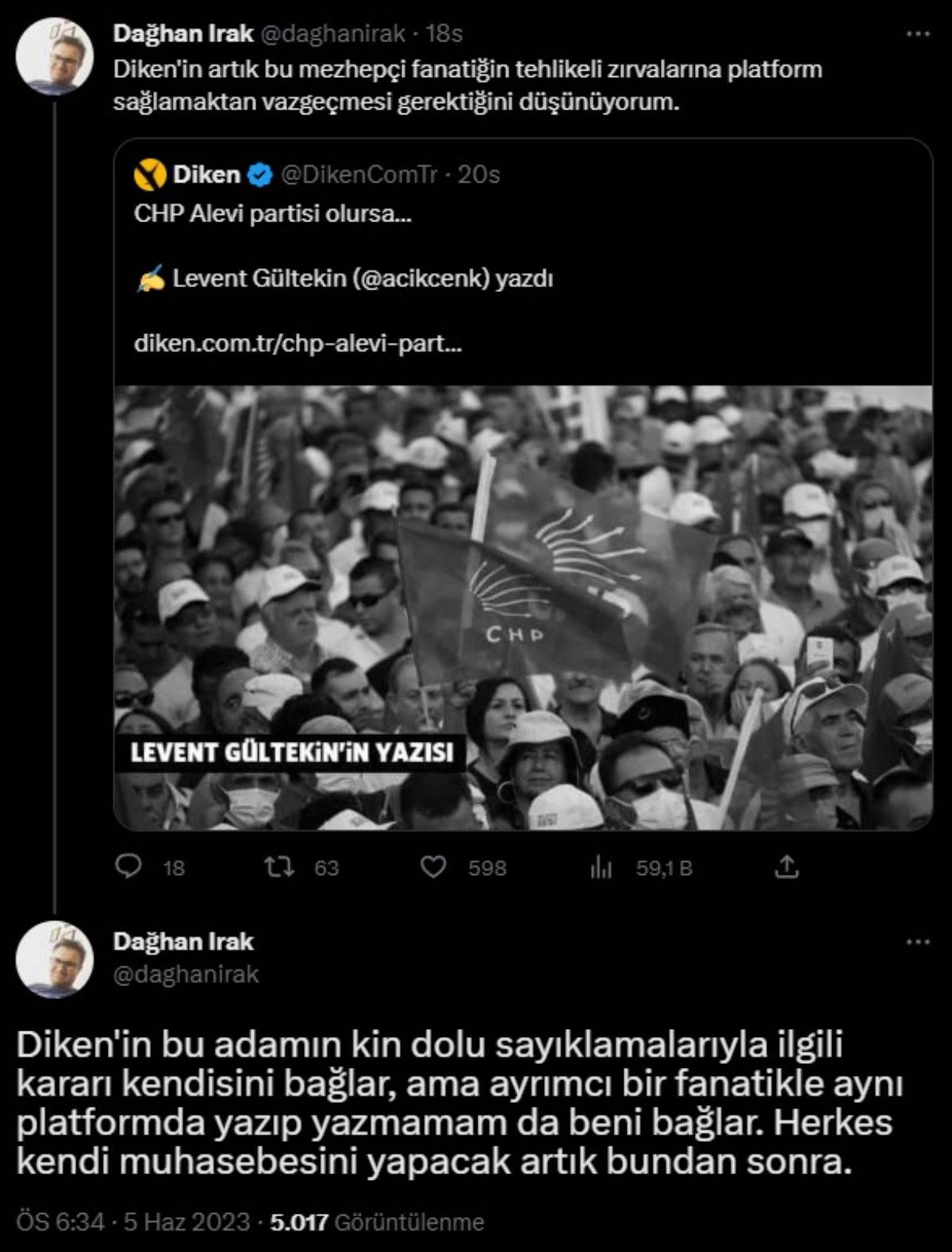Open the diken.com.tr/chp-alevi-part… link
952x1252 pixels.
(x=297, y=344)
